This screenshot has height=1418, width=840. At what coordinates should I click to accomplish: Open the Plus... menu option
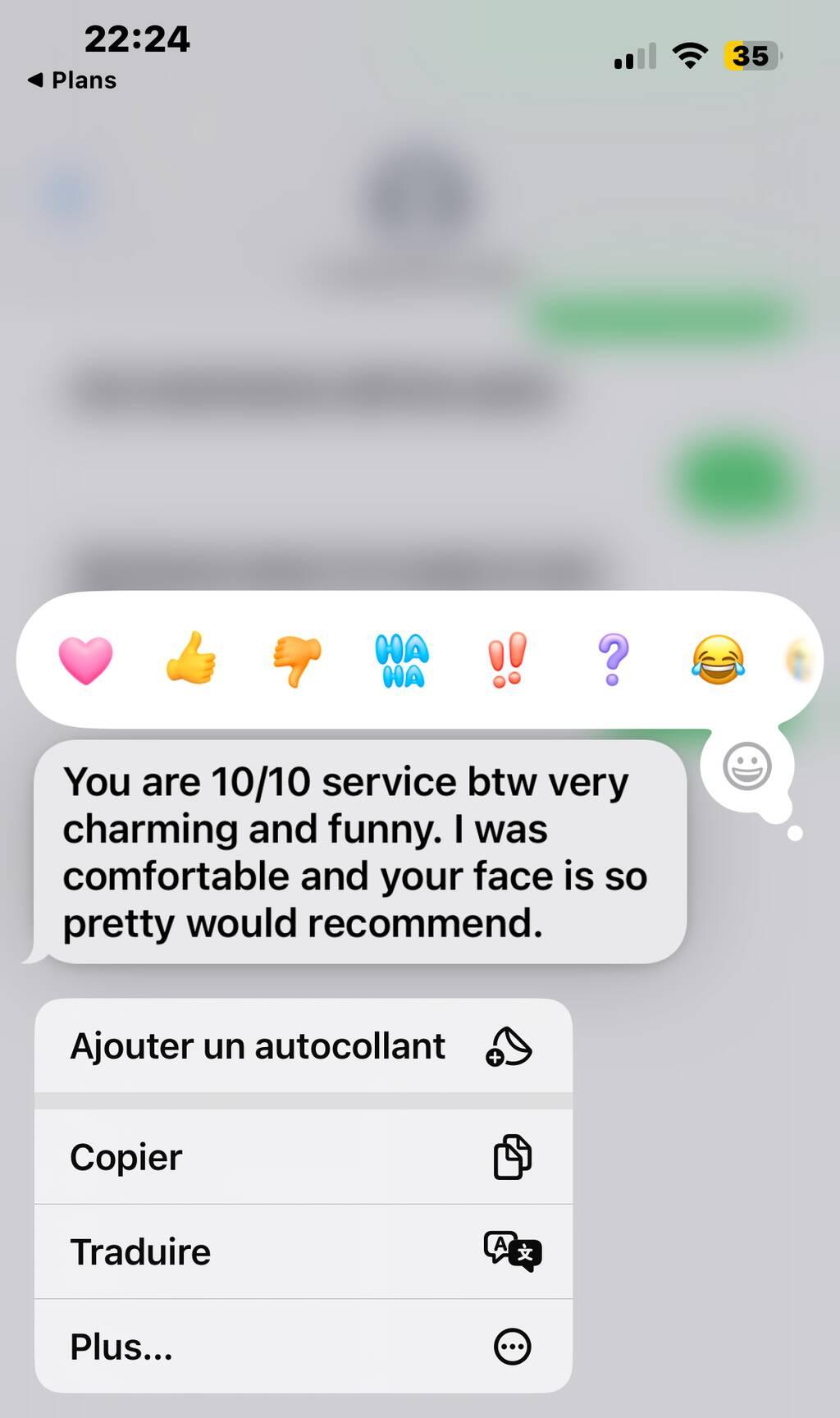(303, 1347)
